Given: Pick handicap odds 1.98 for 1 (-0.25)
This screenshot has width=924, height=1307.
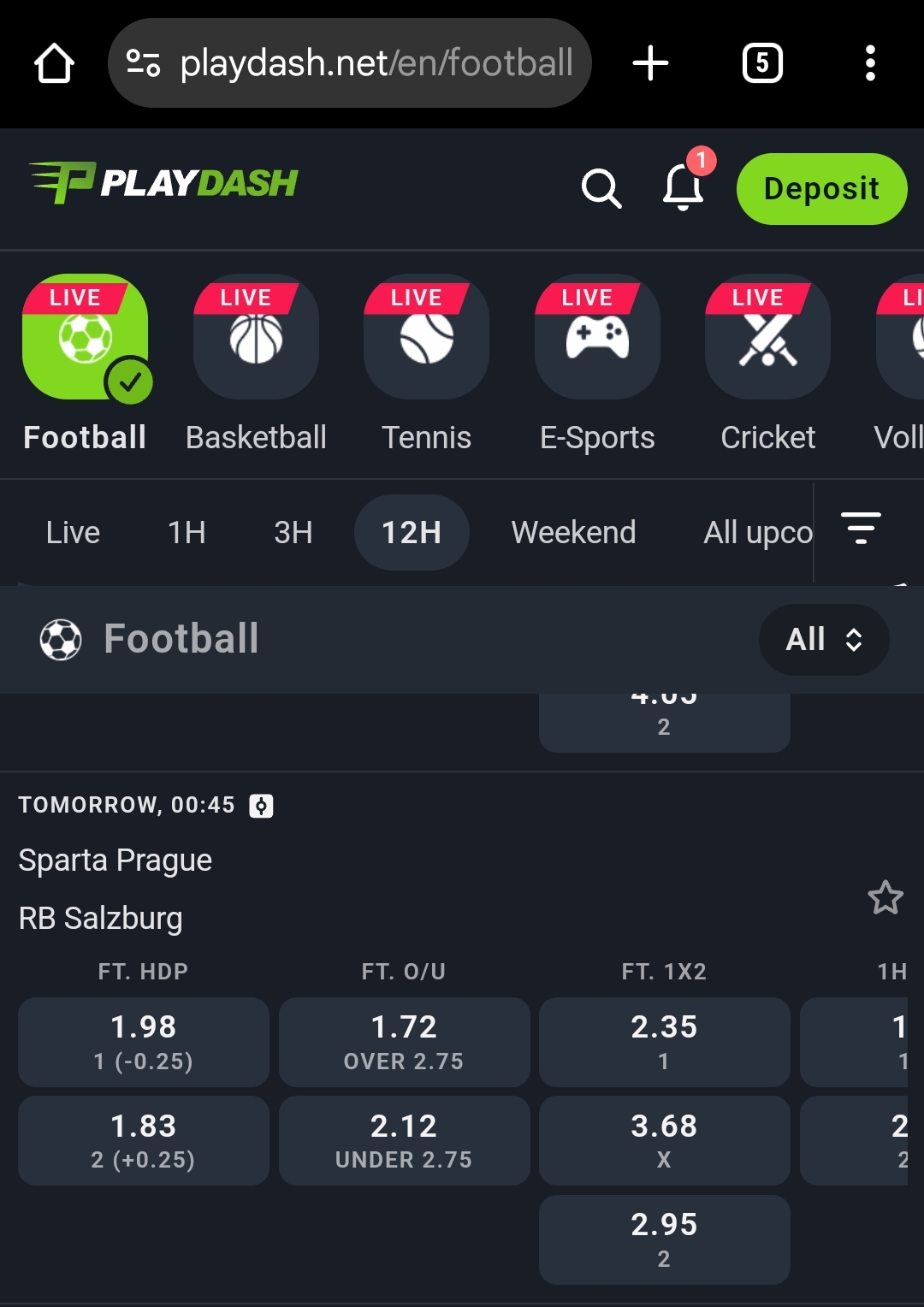Looking at the screenshot, I should tap(144, 1042).
